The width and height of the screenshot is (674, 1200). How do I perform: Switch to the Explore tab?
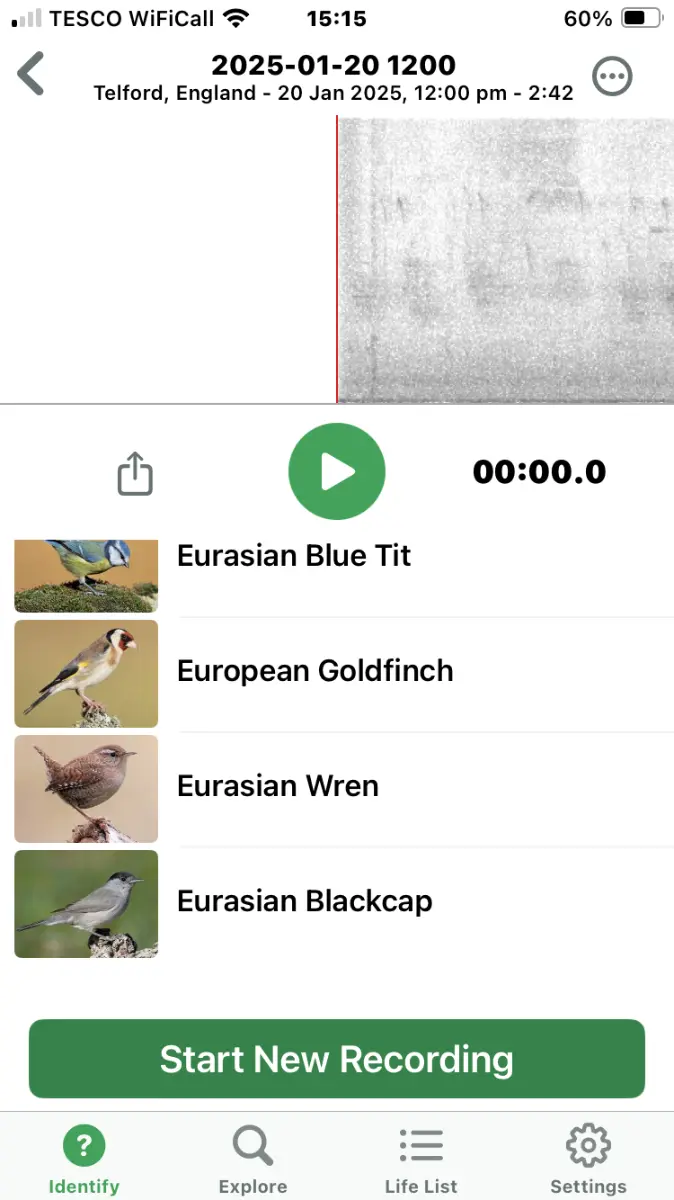tap(253, 1159)
